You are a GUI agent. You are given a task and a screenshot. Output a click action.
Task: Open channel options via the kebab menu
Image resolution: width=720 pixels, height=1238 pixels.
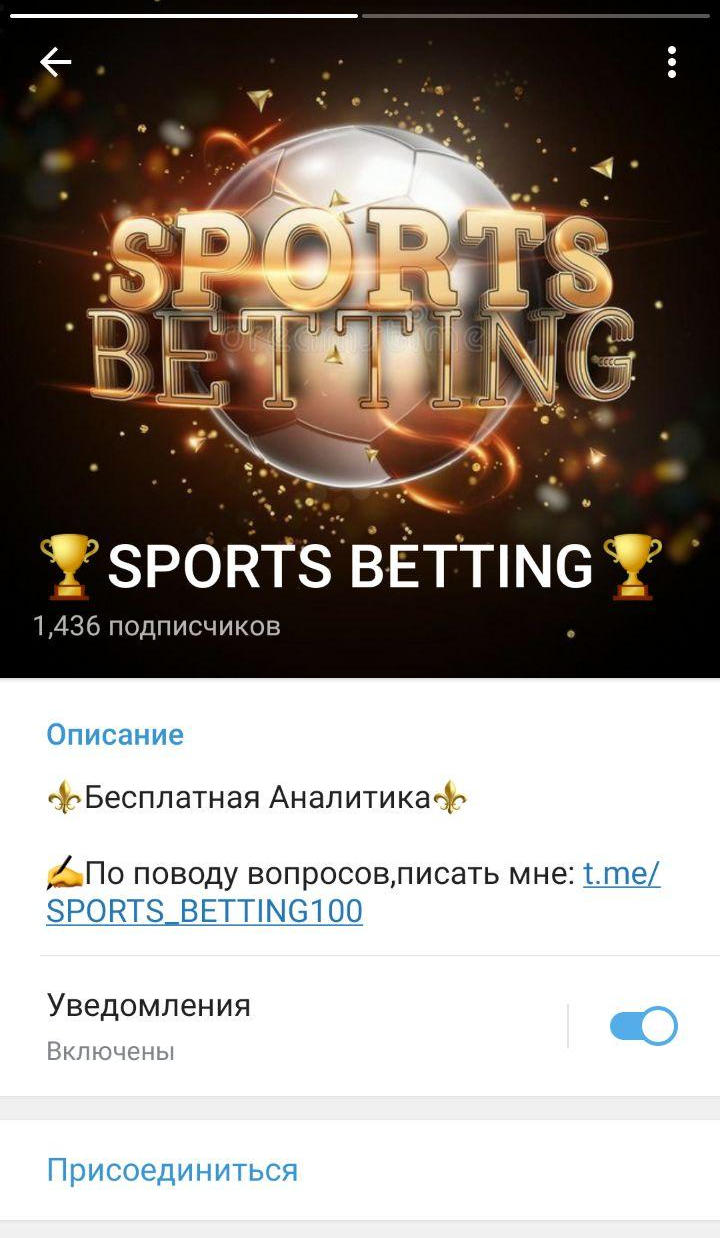click(672, 62)
